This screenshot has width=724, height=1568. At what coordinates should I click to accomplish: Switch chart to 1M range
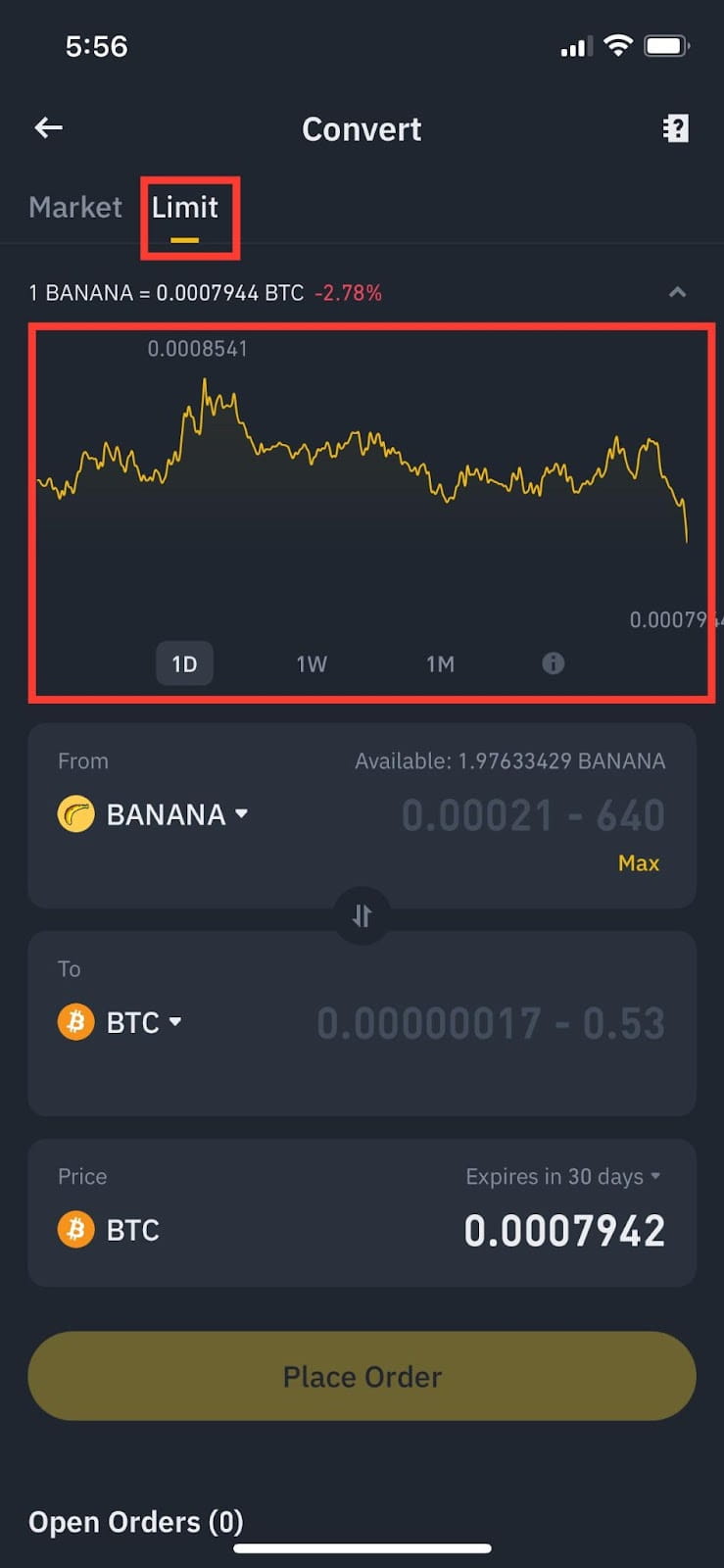(x=440, y=663)
